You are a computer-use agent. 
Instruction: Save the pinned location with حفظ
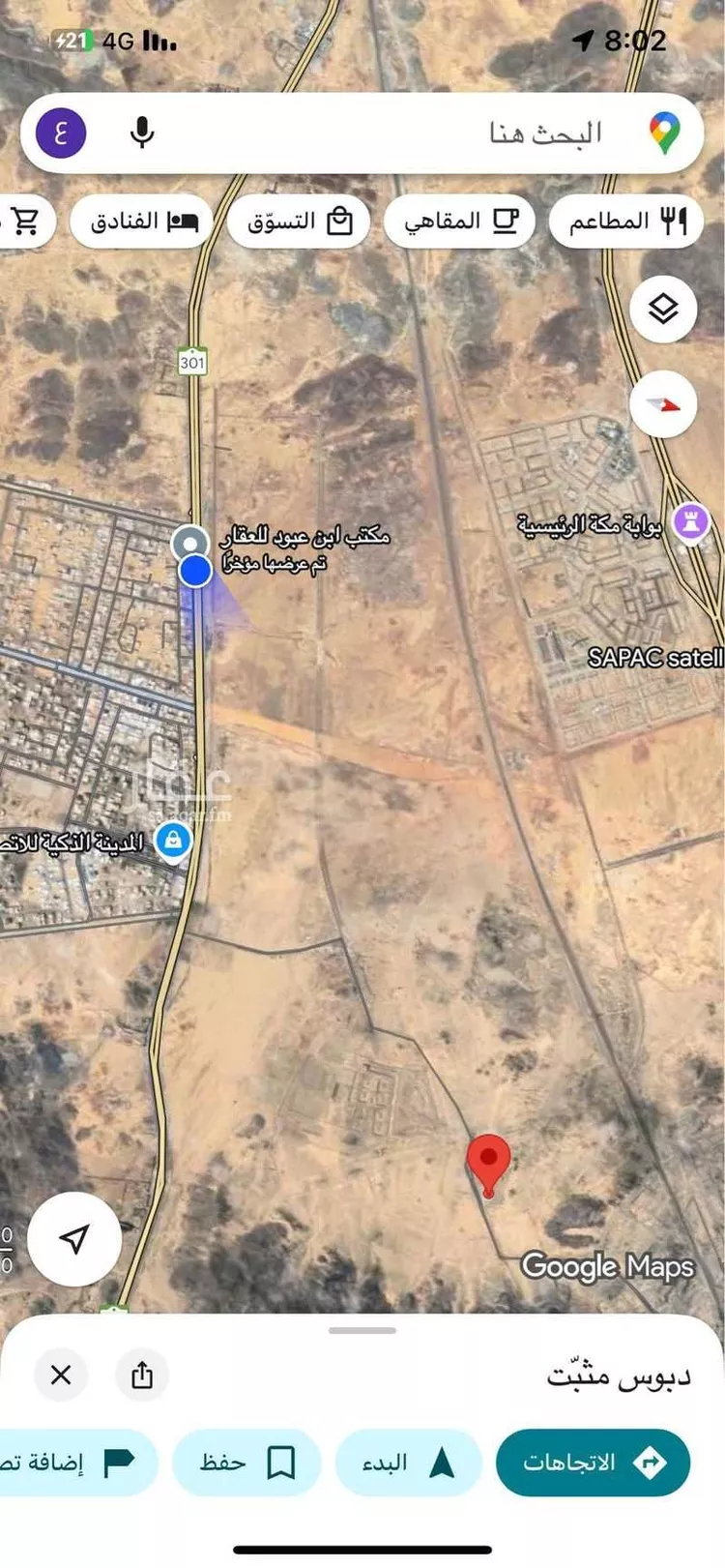point(246,1462)
